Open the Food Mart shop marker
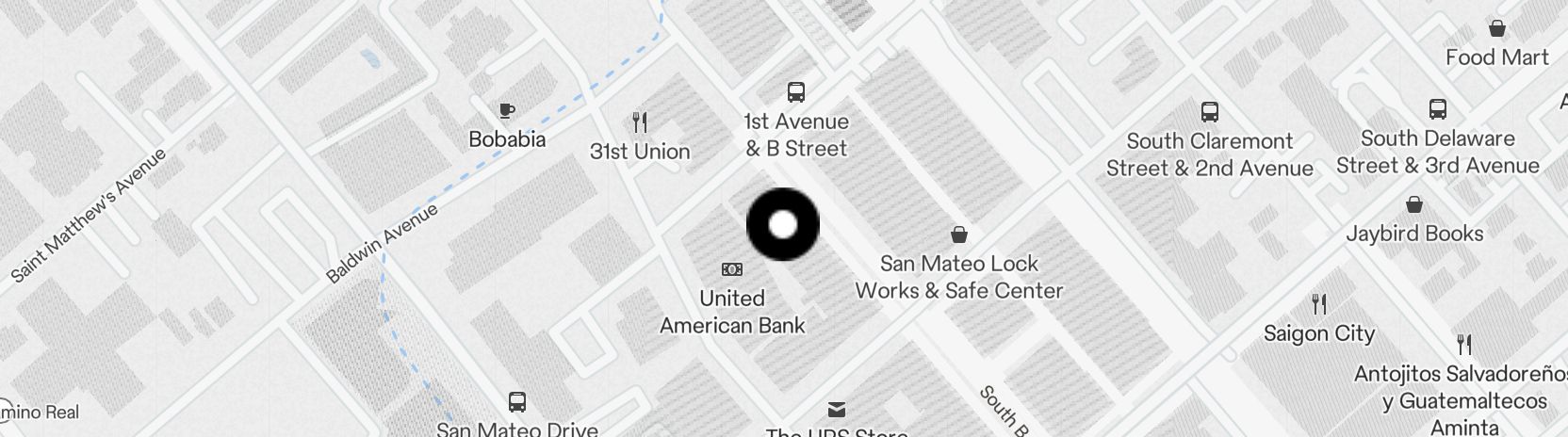This screenshot has width=1568, height=437. click(x=1496, y=28)
